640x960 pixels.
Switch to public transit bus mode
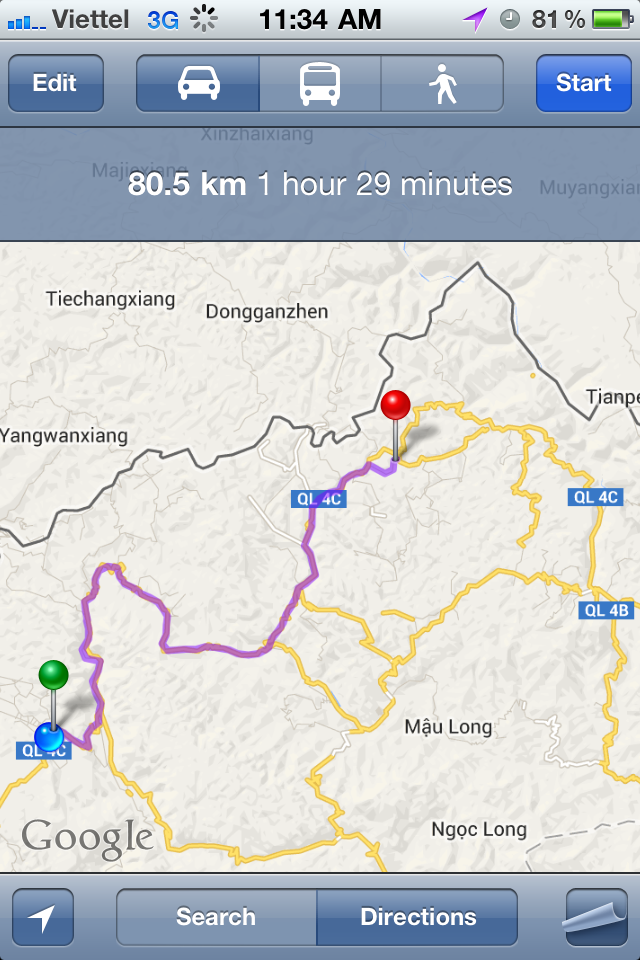(x=320, y=83)
